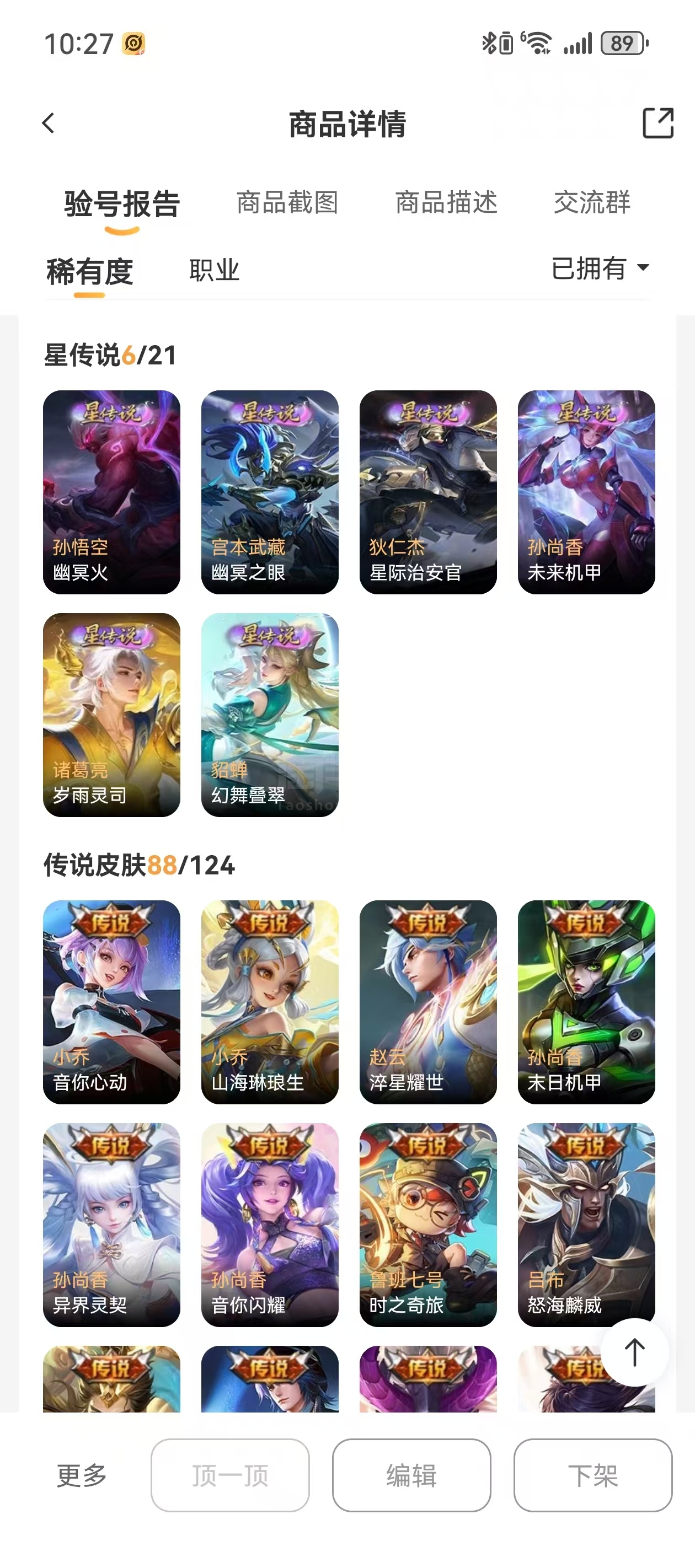The width and height of the screenshot is (695, 1568).
Task: Share this listing via the top-right icon
Action: [659, 123]
